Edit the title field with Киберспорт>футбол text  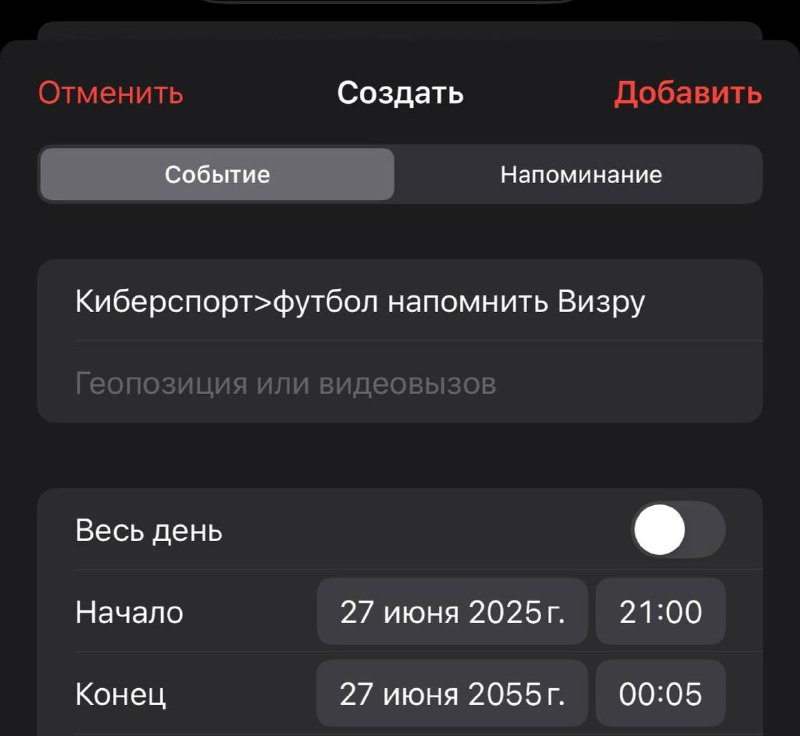point(400,301)
